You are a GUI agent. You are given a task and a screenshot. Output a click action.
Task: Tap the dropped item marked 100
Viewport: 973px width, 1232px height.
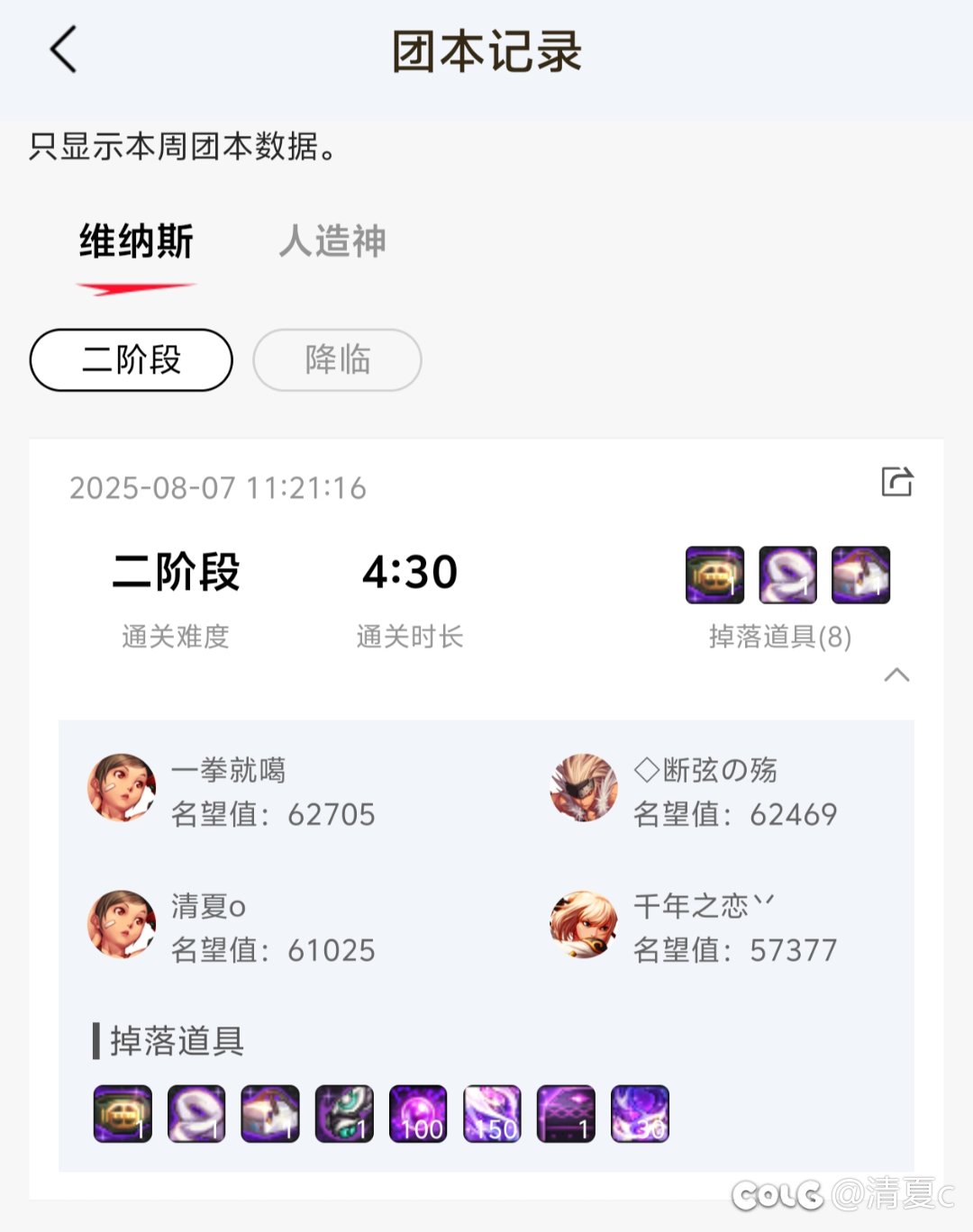[418, 1114]
